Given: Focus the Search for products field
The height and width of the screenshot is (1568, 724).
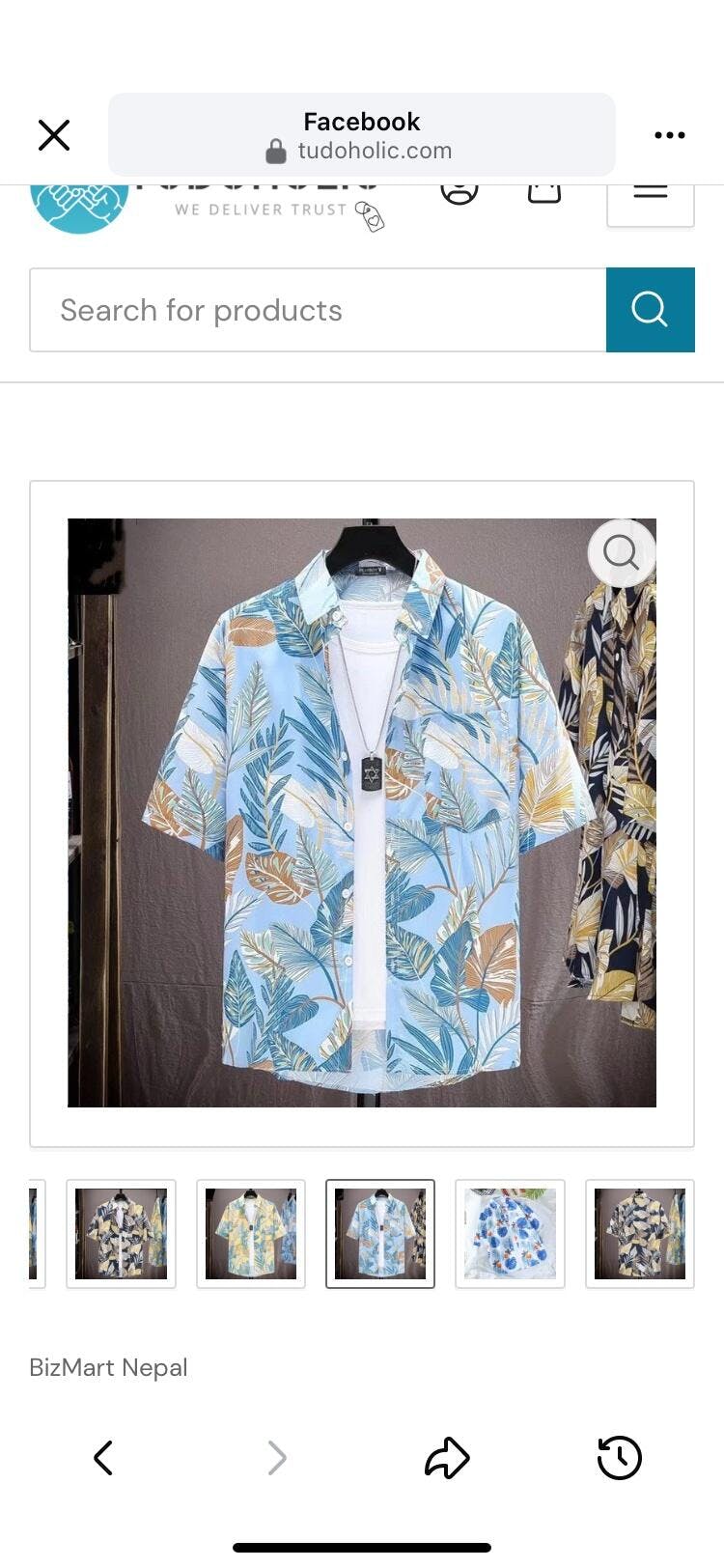Looking at the screenshot, I should pyautogui.click(x=318, y=310).
